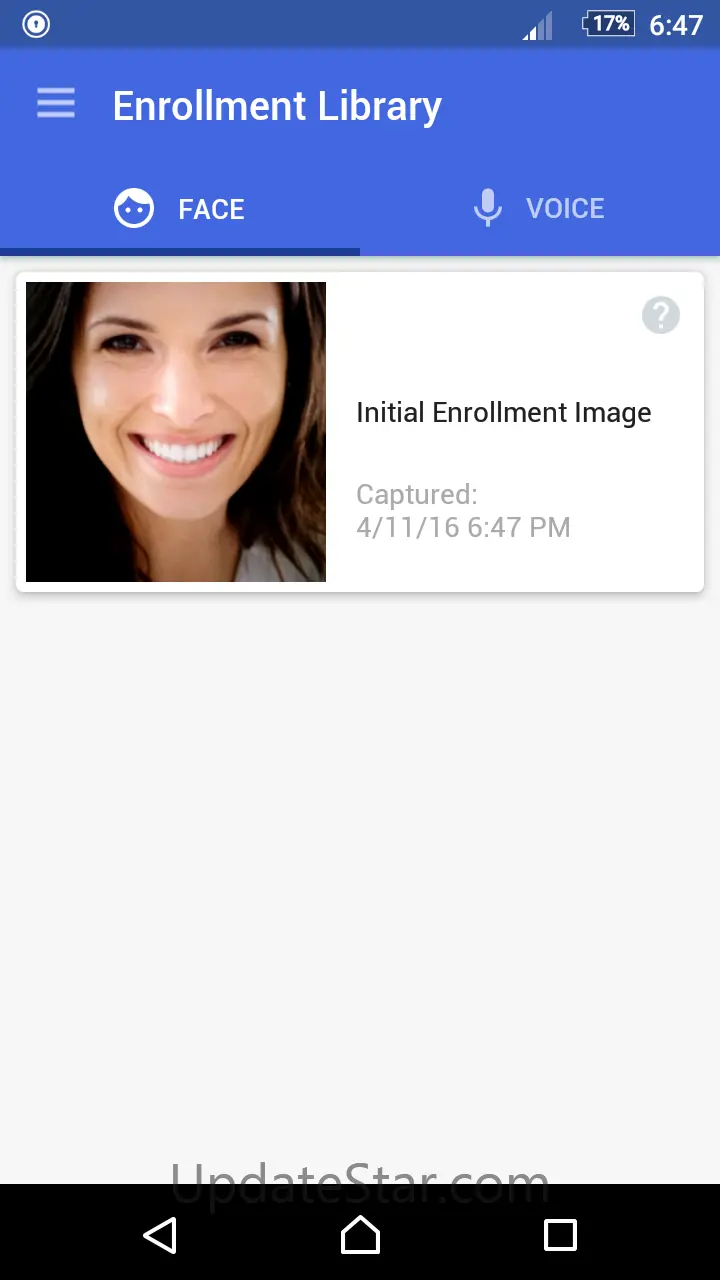Viewport: 720px width, 1280px height.
Task: Tap the help question mark icon
Action: click(x=660, y=316)
